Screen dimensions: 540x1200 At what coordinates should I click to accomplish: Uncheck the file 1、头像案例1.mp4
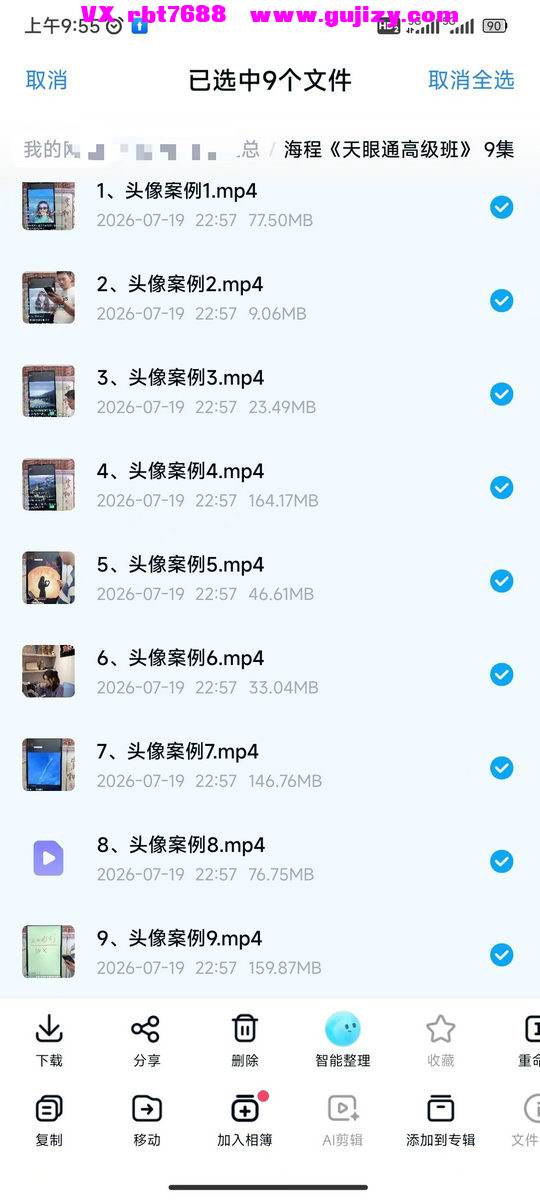[501, 207]
